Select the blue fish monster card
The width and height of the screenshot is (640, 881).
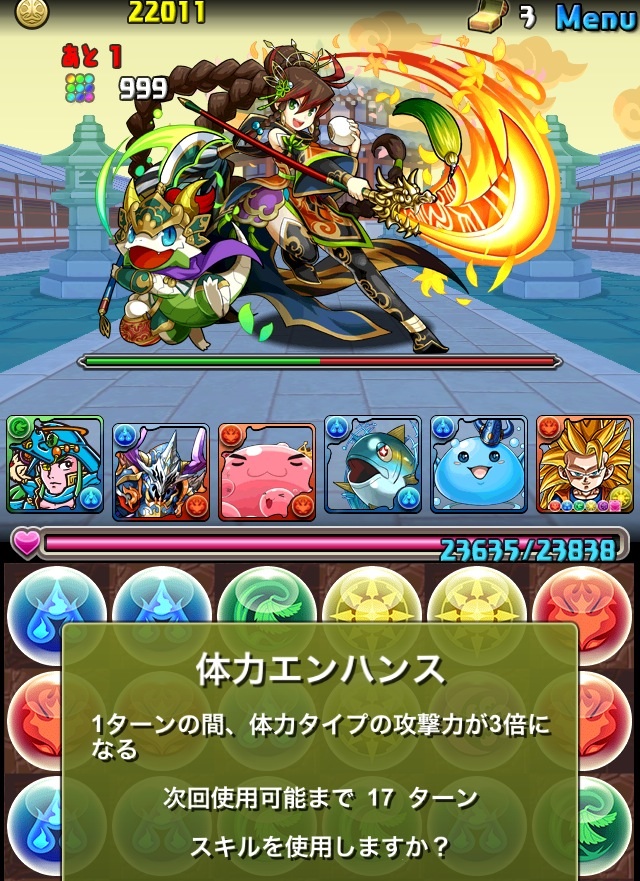pyautogui.click(x=372, y=467)
